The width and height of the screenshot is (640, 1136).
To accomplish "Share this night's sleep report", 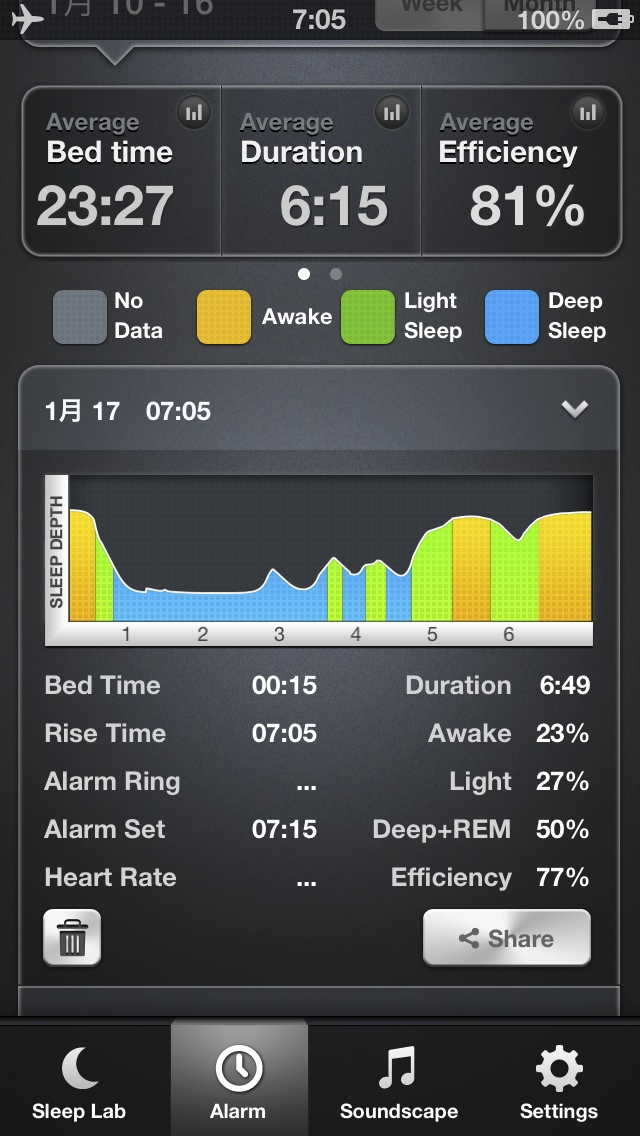I will pyautogui.click(x=507, y=937).
